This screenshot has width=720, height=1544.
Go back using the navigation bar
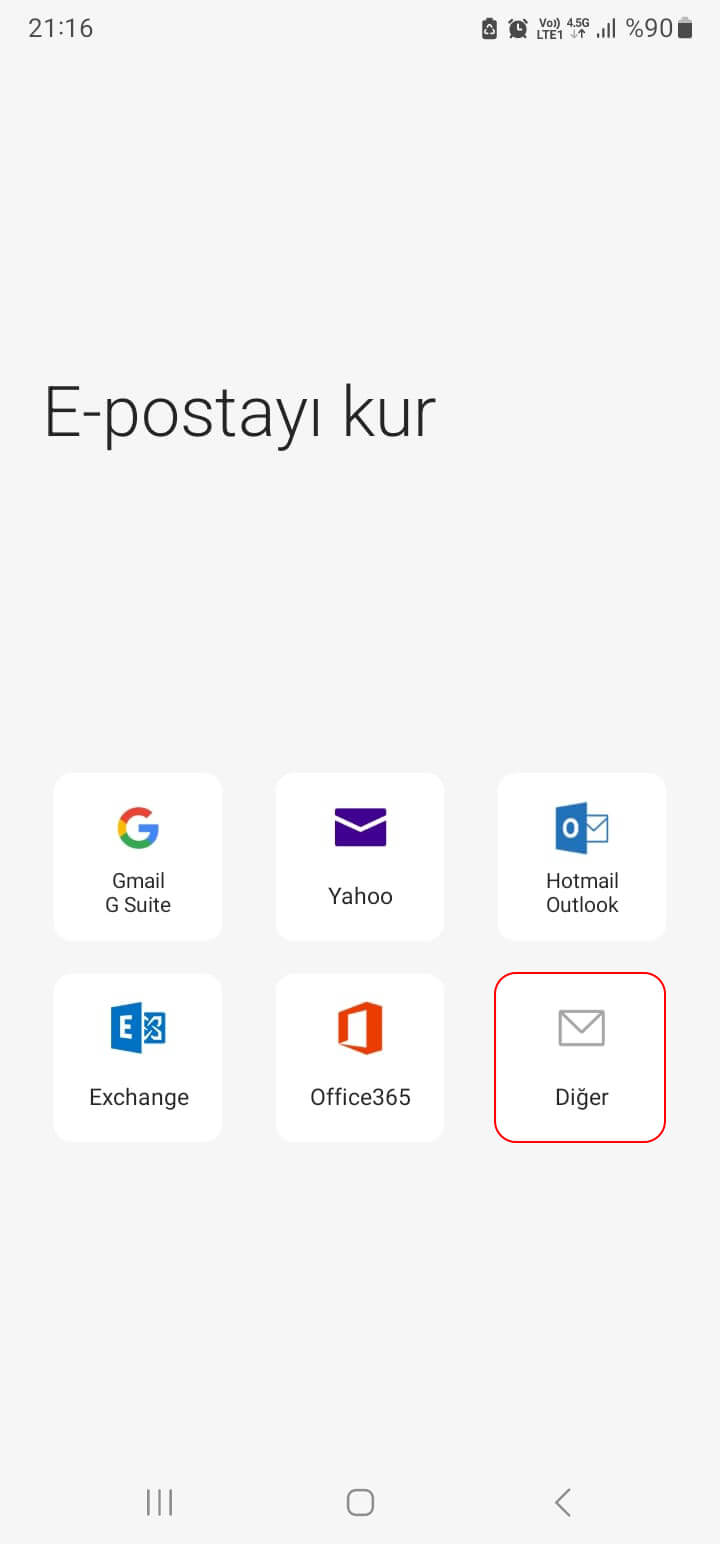(563, 1502)
